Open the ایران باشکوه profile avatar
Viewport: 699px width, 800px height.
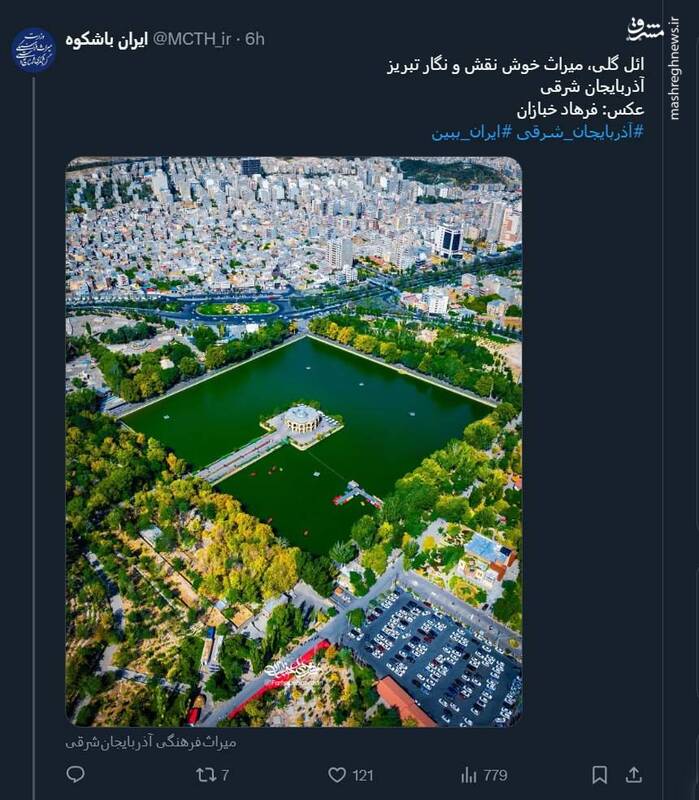click(x=34, y=50)
